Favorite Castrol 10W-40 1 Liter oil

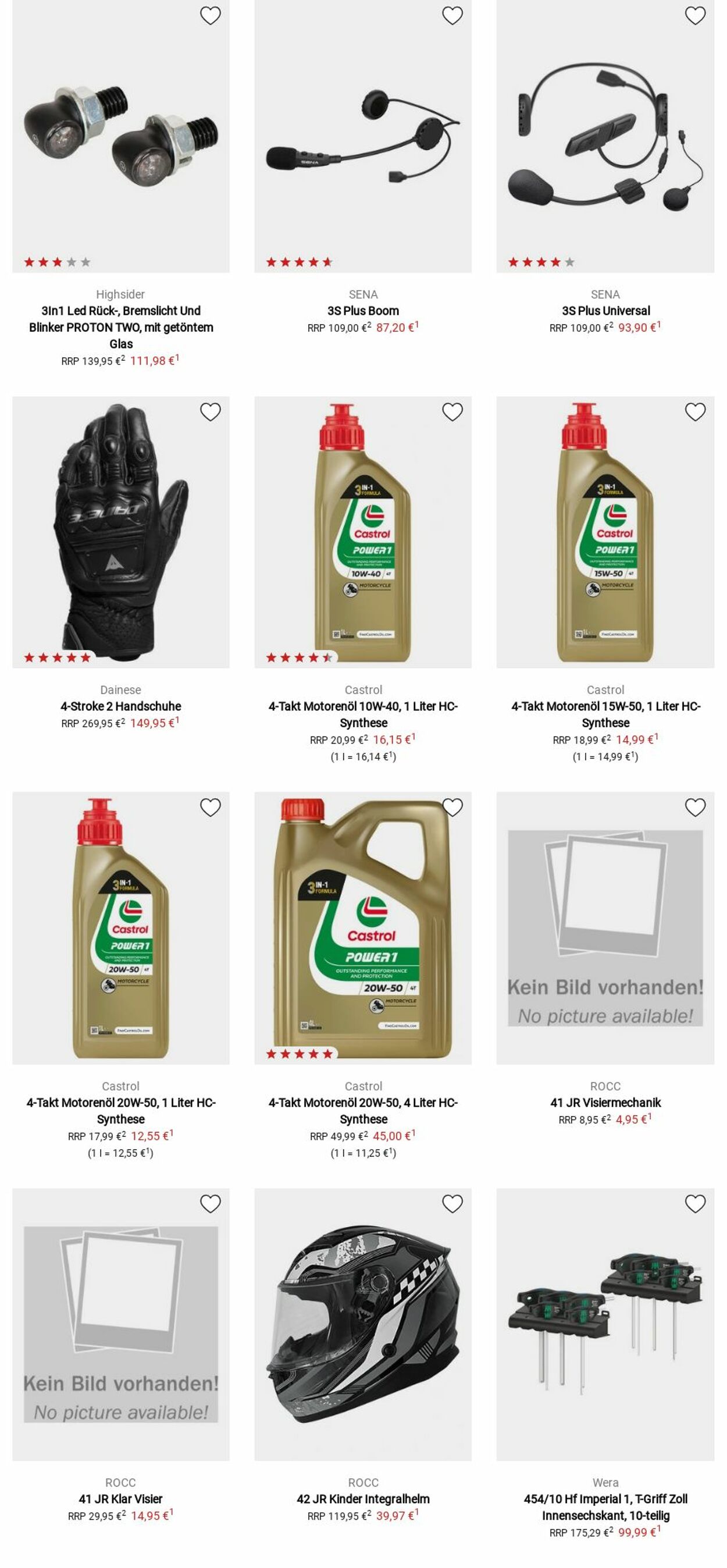452,412
